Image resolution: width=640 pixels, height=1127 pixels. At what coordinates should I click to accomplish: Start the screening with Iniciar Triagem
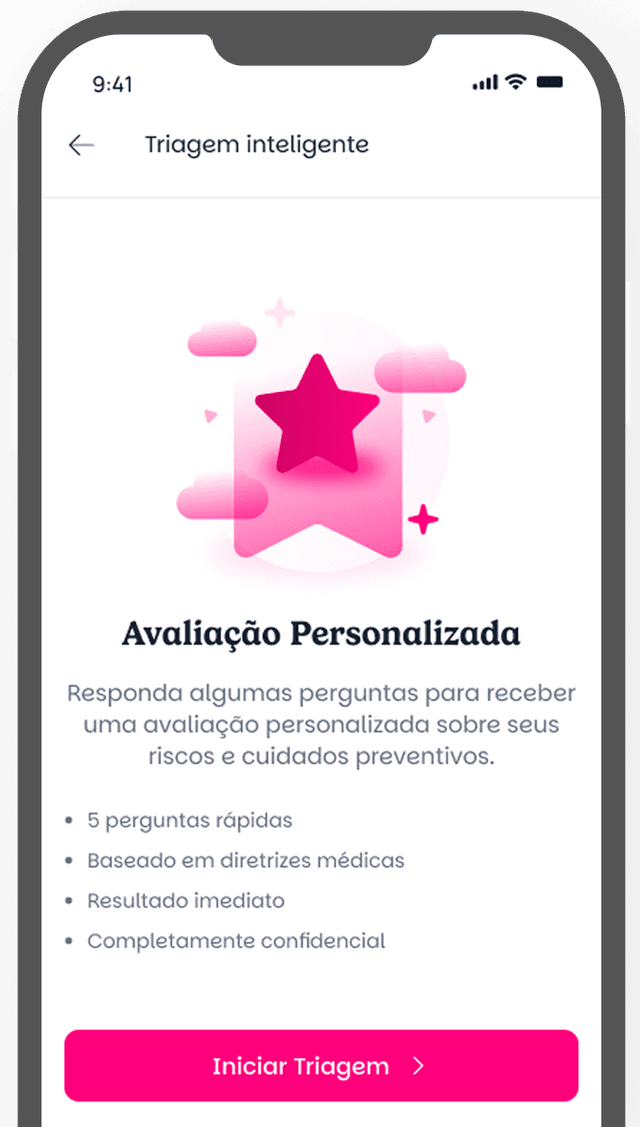click(321, 1066)
